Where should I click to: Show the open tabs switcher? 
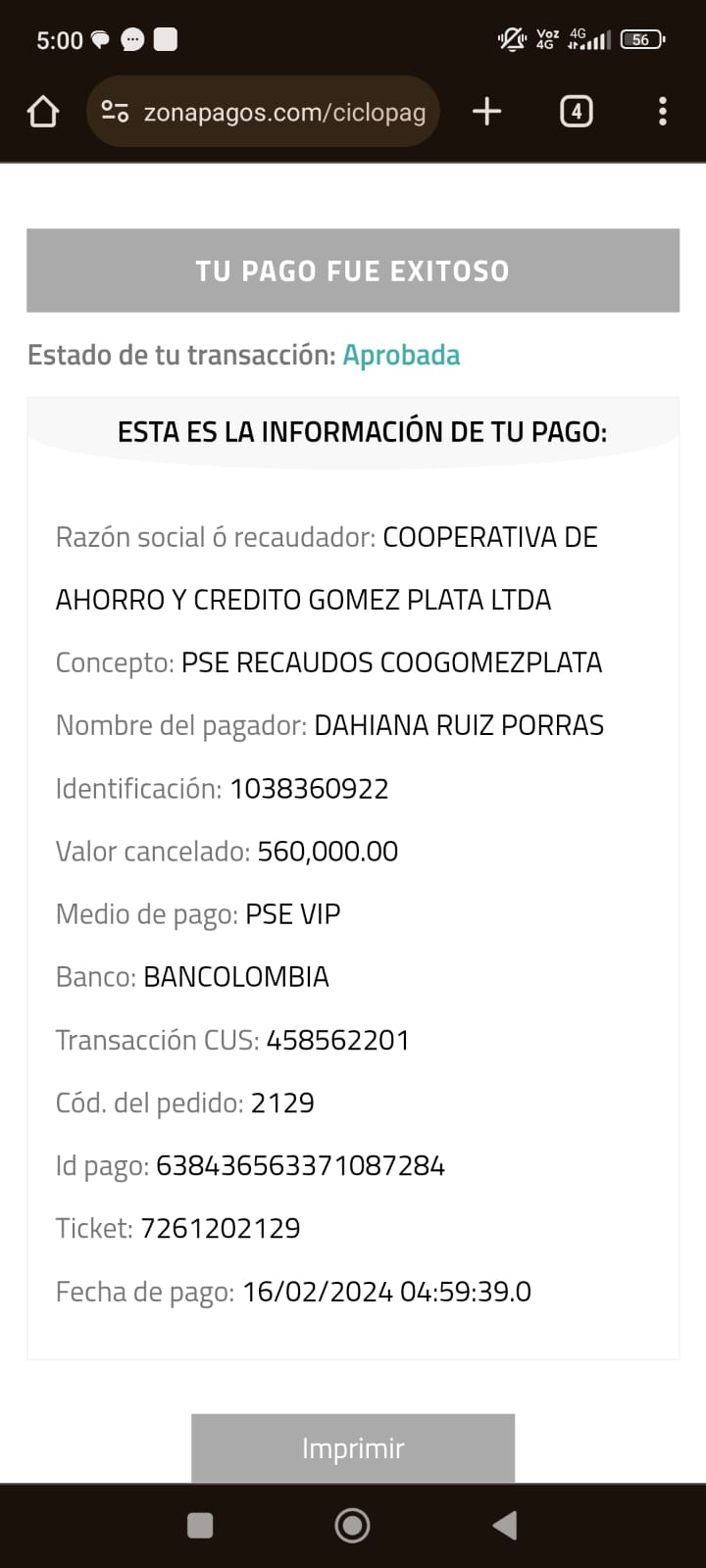point(576,112)
